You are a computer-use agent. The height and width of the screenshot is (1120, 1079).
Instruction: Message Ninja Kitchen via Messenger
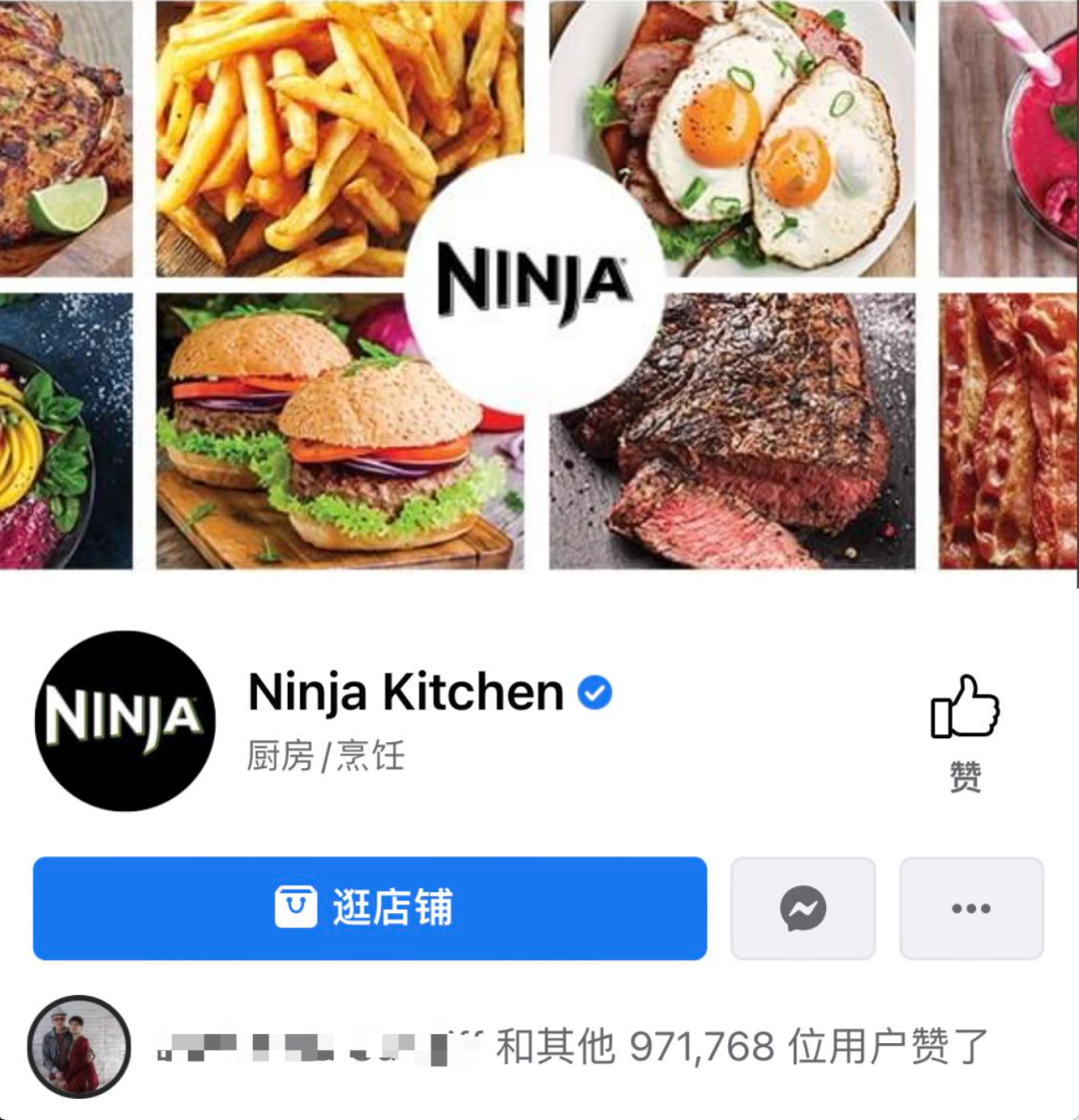click(x=802, y=908)
